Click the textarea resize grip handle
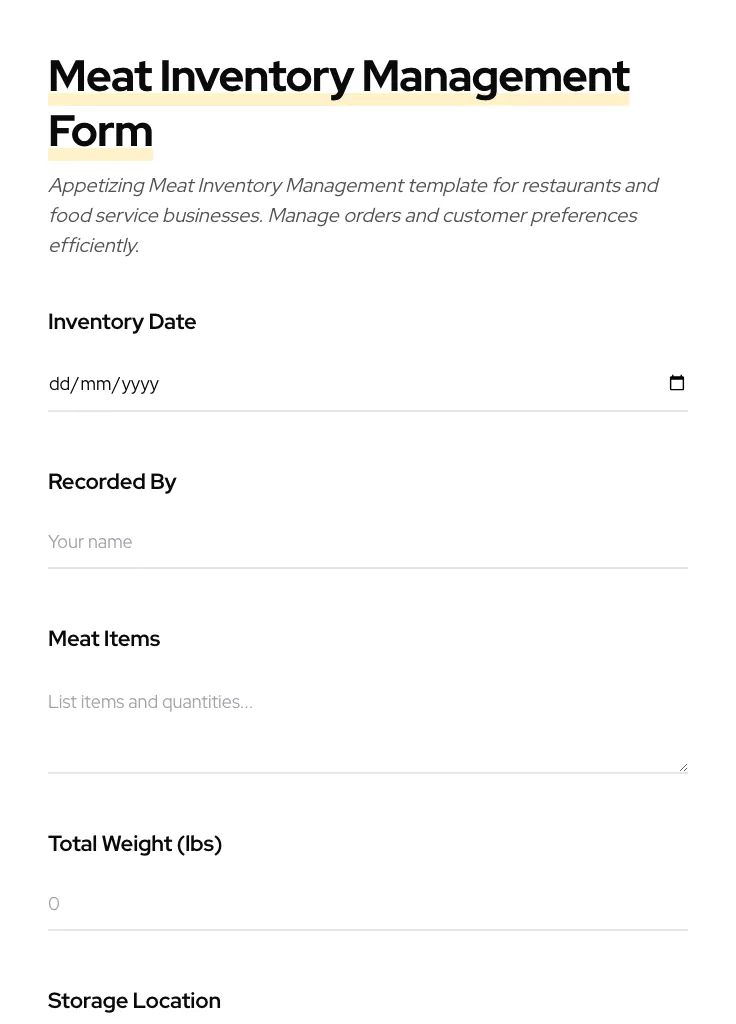The width and height of the screenshot is (736, 1024). (x=683, y=765)
